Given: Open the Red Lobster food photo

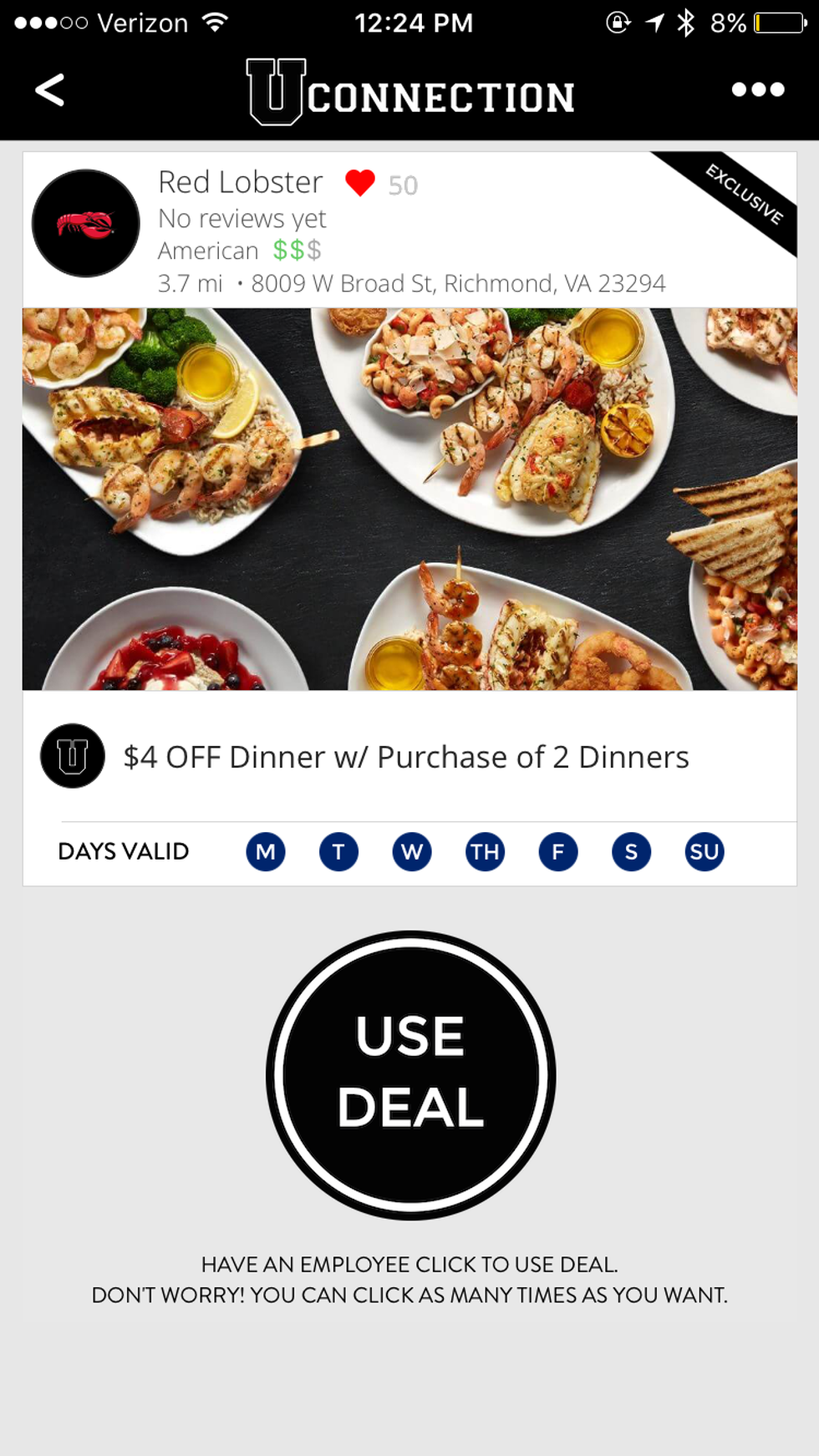Looking at the screenshot, I should coord(409,499).
